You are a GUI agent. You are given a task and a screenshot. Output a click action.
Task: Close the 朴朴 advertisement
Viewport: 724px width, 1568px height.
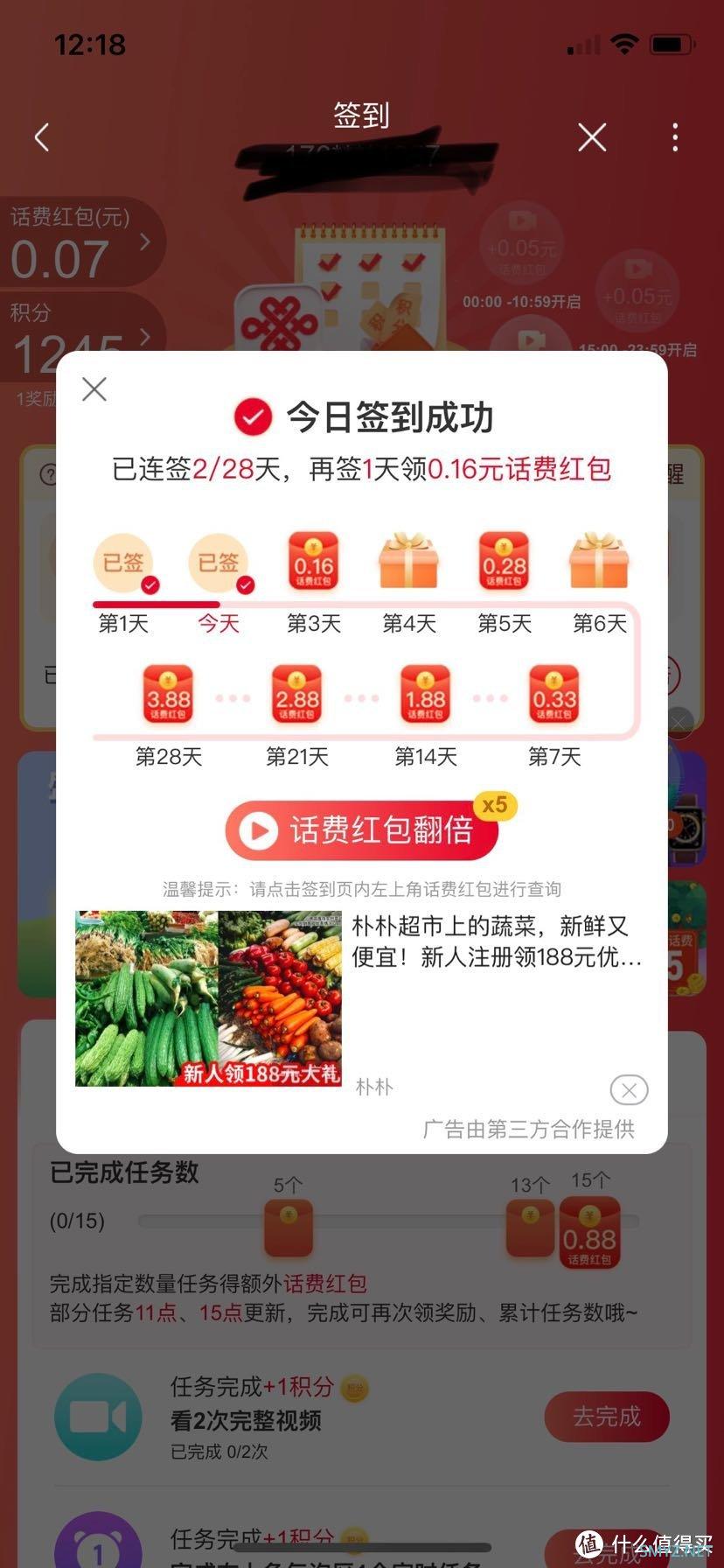tap(628, 1089)
